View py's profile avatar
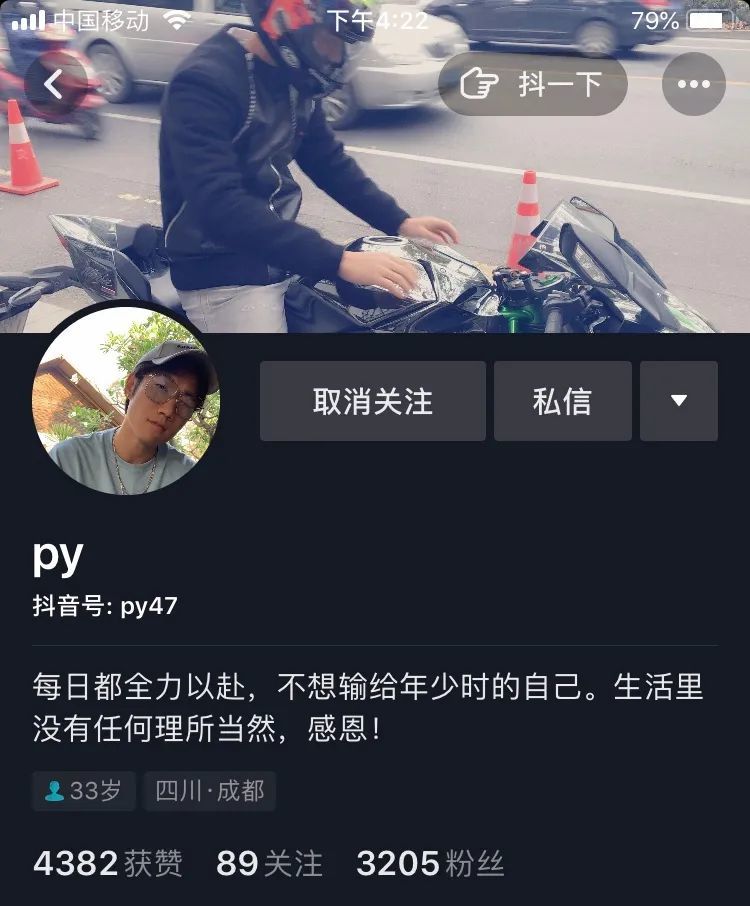 tap(125, 402)
